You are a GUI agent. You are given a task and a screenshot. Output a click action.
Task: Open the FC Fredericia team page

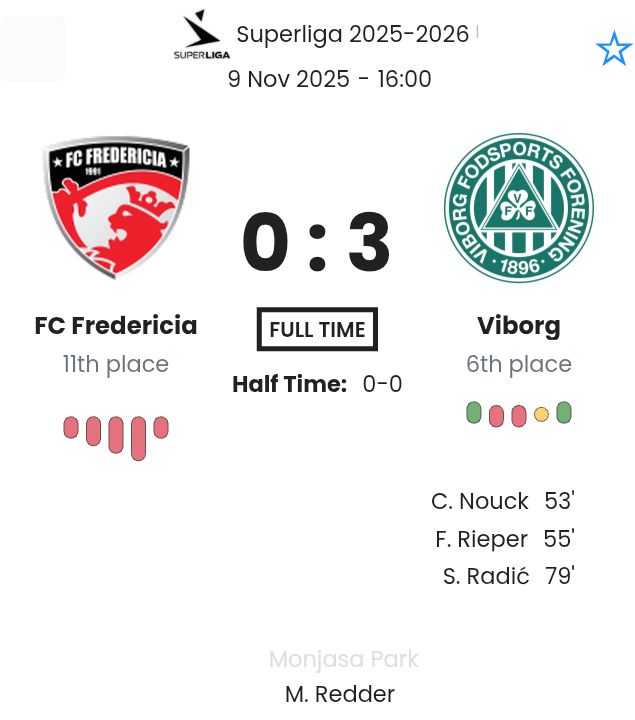116,326
